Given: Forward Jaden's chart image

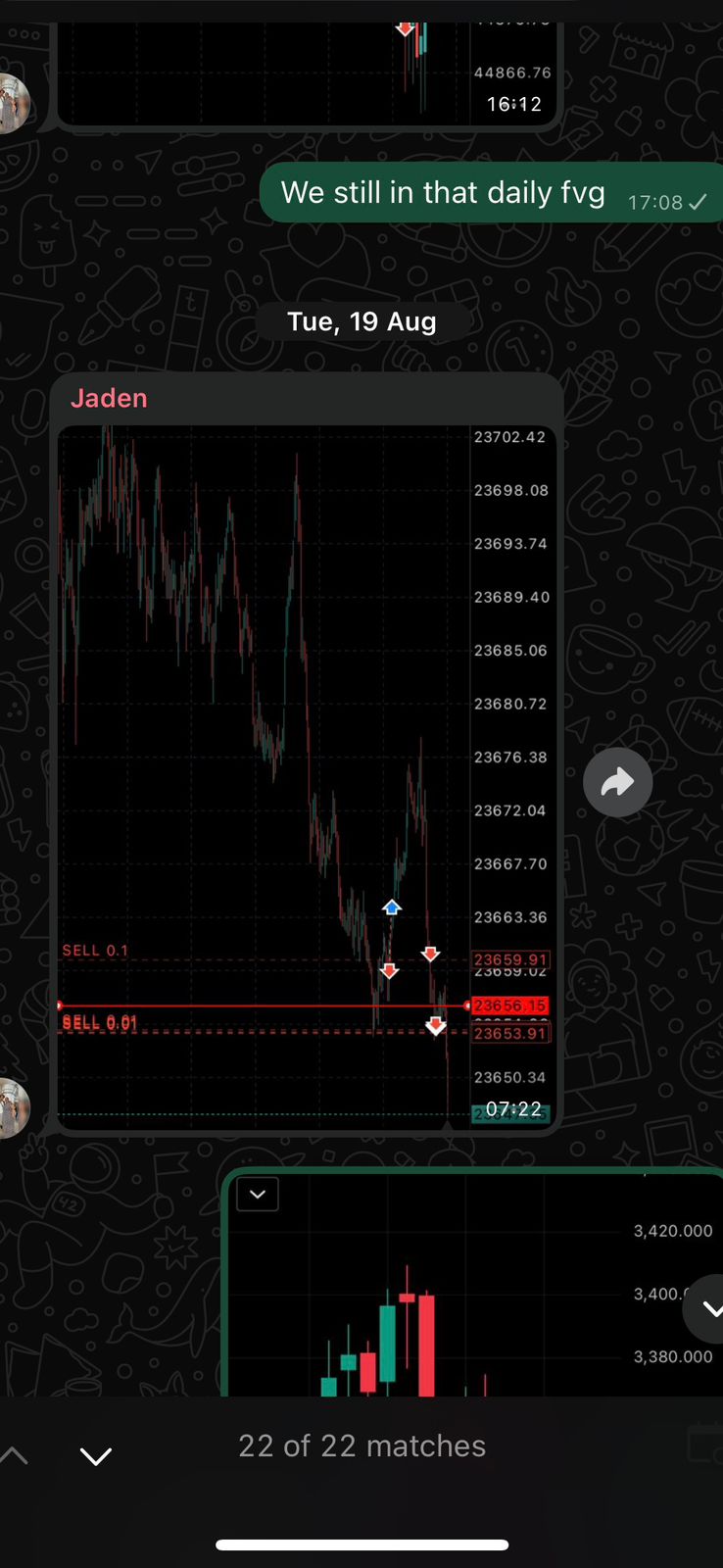Looking at the screenshot, I should (x=617, y=782).
